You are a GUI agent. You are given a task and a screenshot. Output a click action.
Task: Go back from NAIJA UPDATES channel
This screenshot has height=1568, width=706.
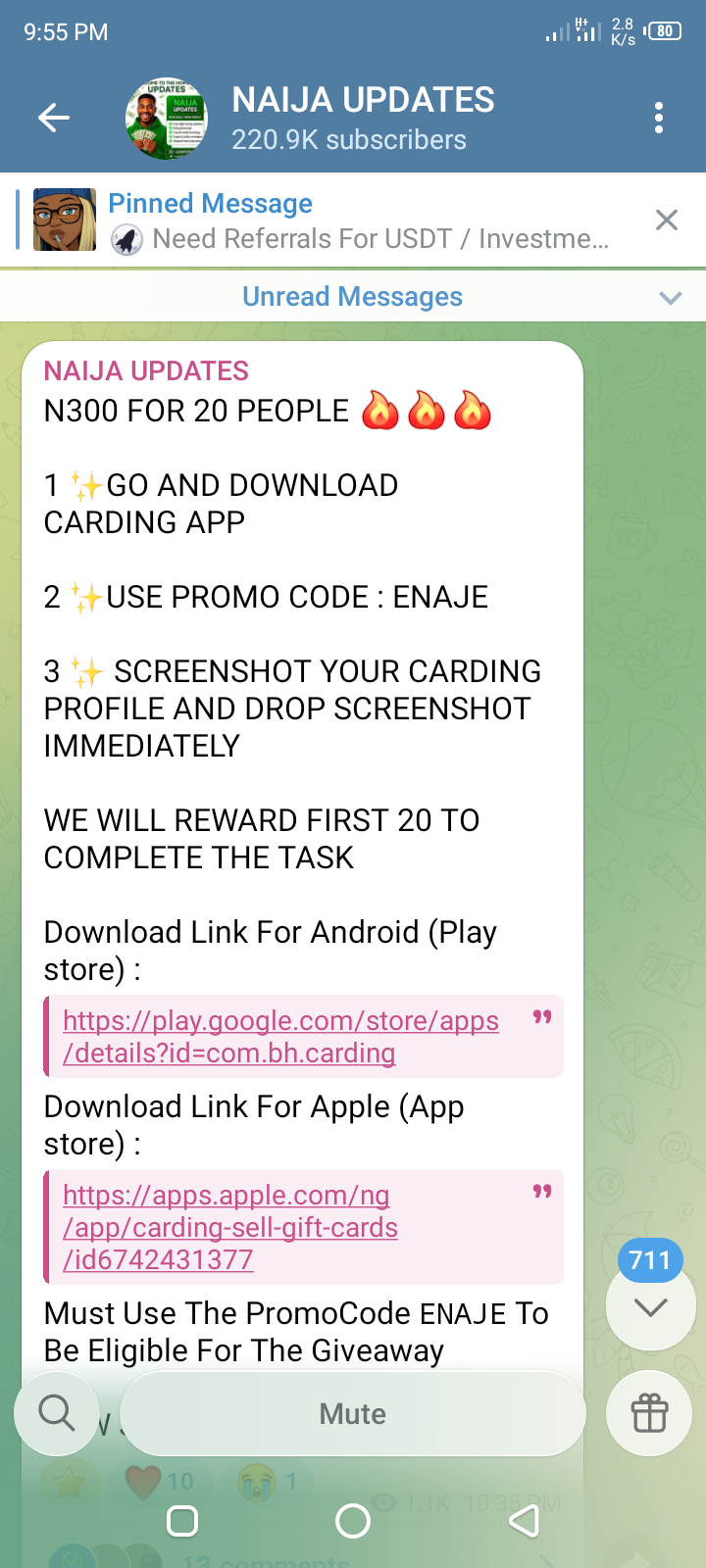click(54, 119)
